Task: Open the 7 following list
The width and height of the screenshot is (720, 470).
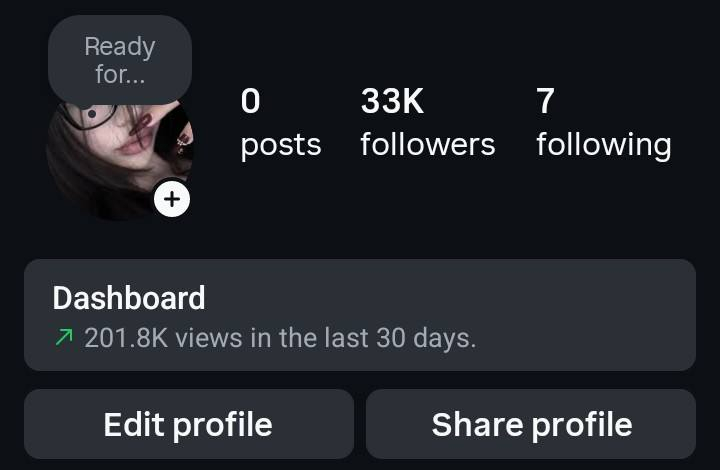Action: click(x=603, y=123)
